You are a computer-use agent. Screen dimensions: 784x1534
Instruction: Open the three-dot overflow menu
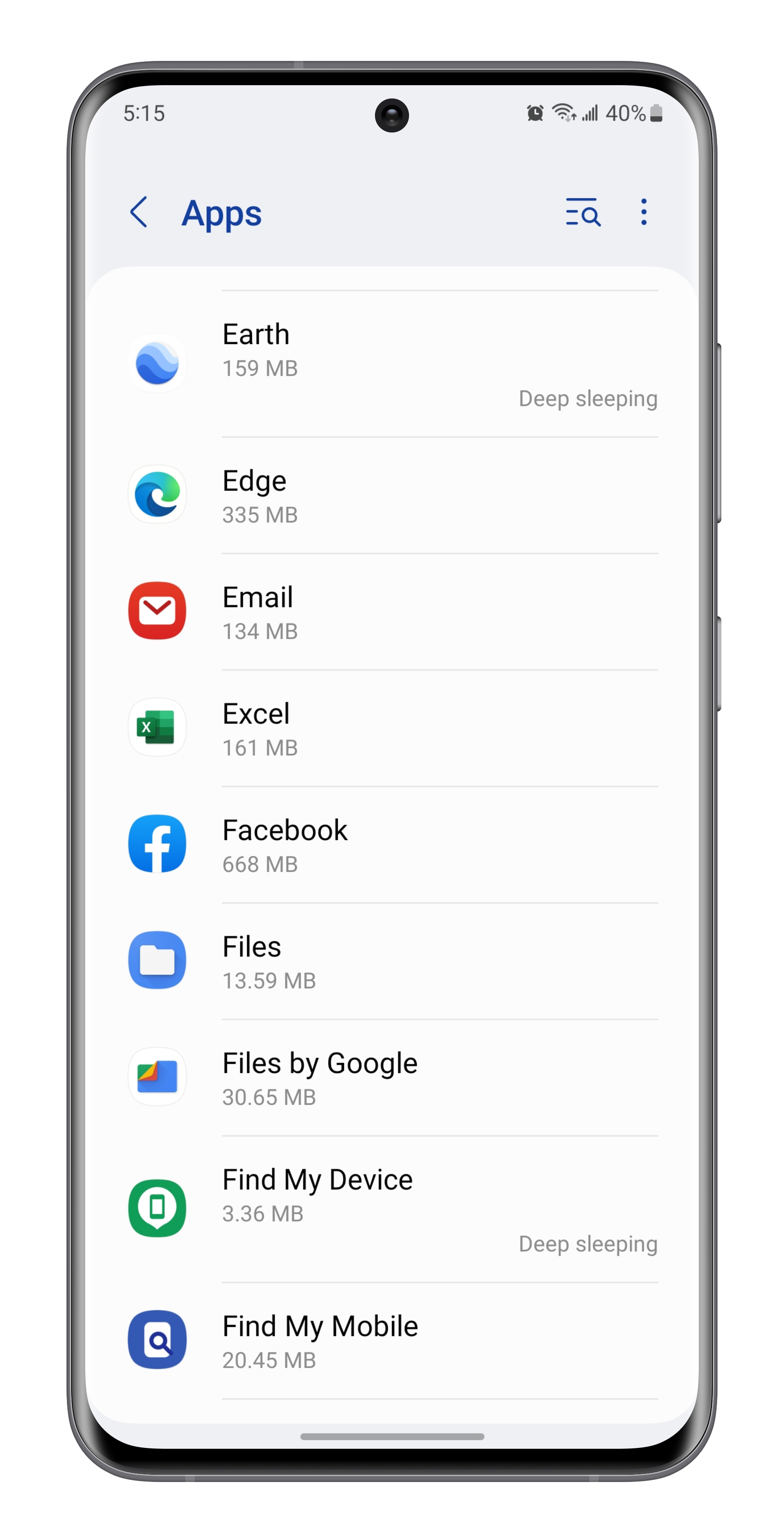pos(643,213)
